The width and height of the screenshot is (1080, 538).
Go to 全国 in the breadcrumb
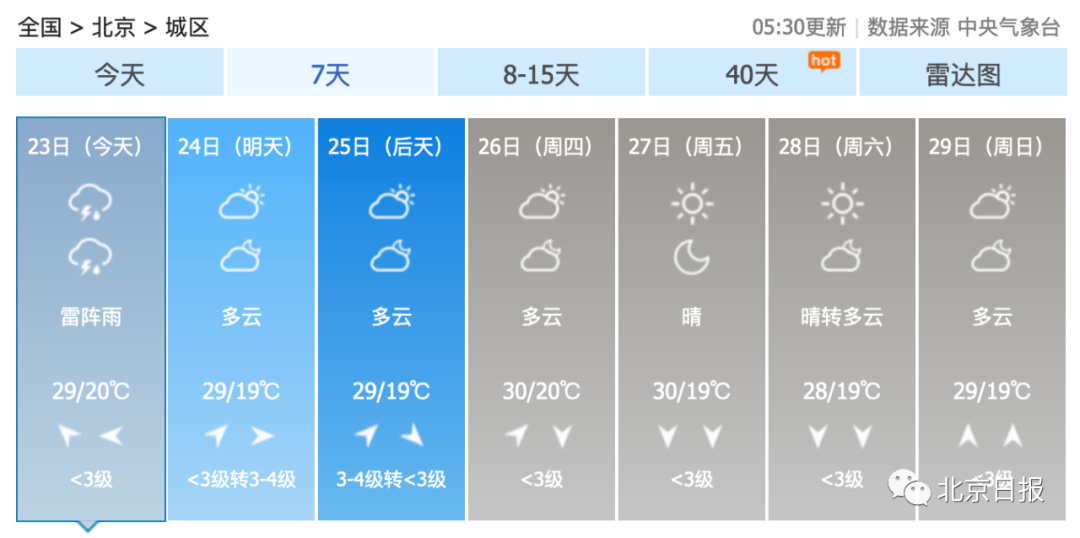(x=40, y=27)
